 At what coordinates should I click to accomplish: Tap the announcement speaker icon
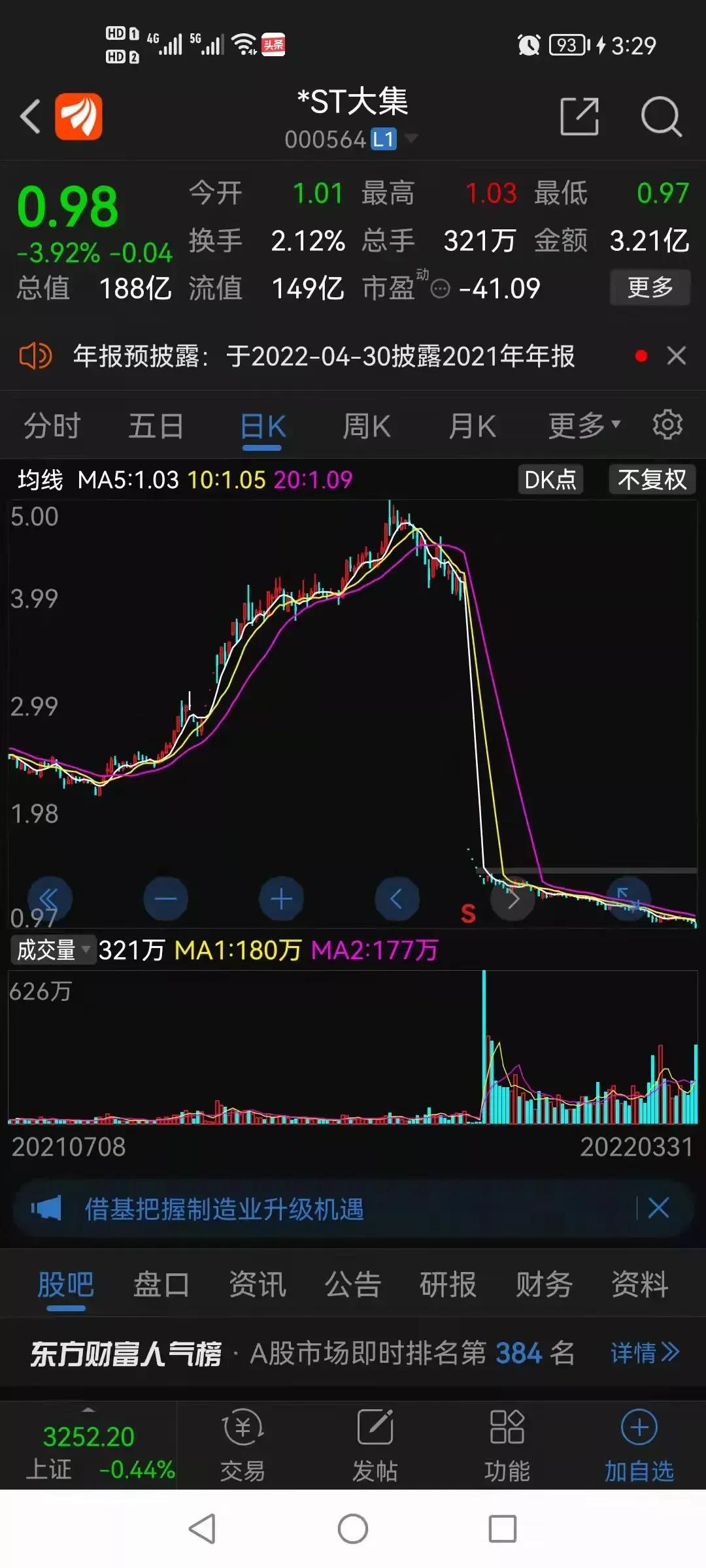[x=35, y=357]
